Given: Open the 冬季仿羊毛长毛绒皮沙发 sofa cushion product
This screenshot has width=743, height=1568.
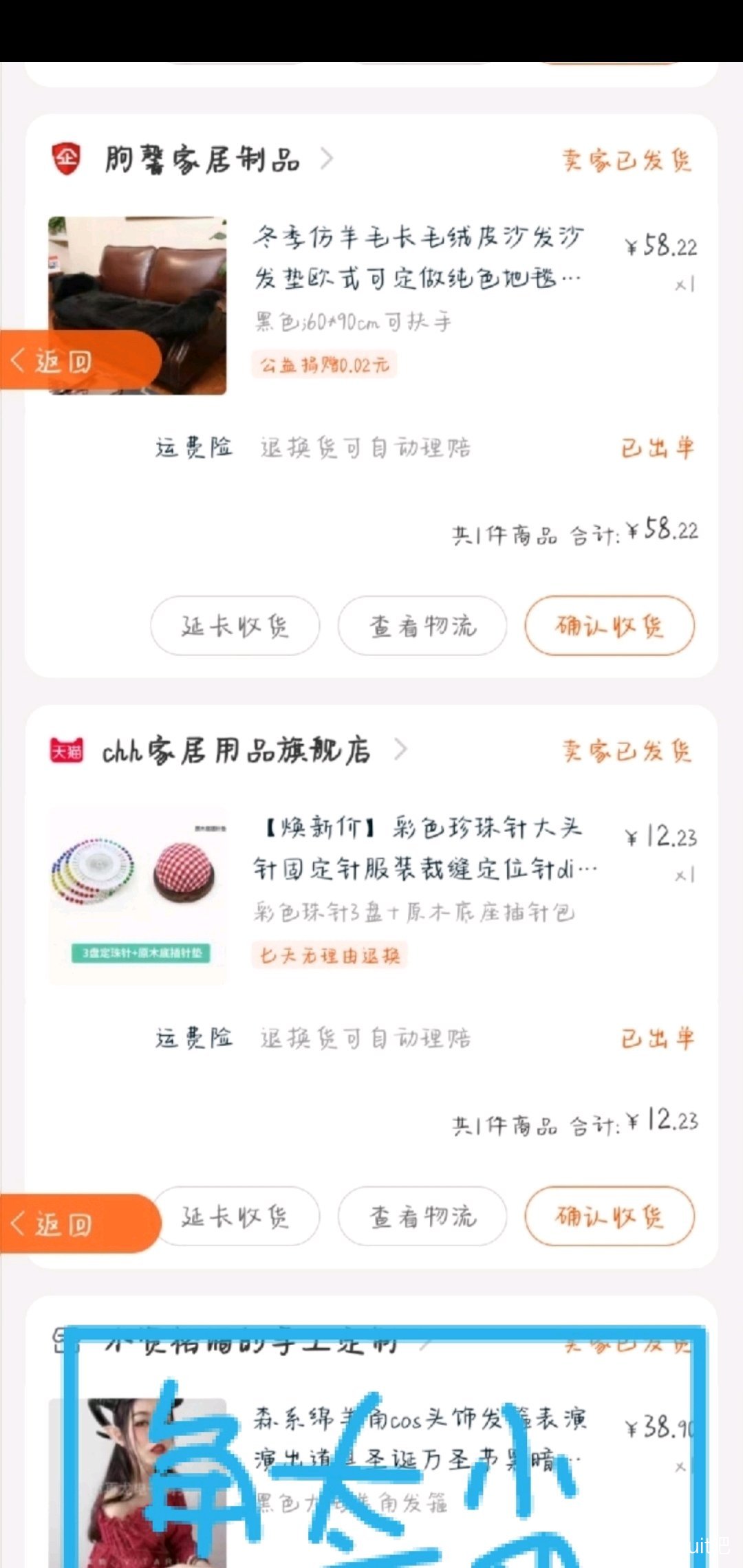Looking at the screenshot, I should pyautogui.click(x=417, y=257).
